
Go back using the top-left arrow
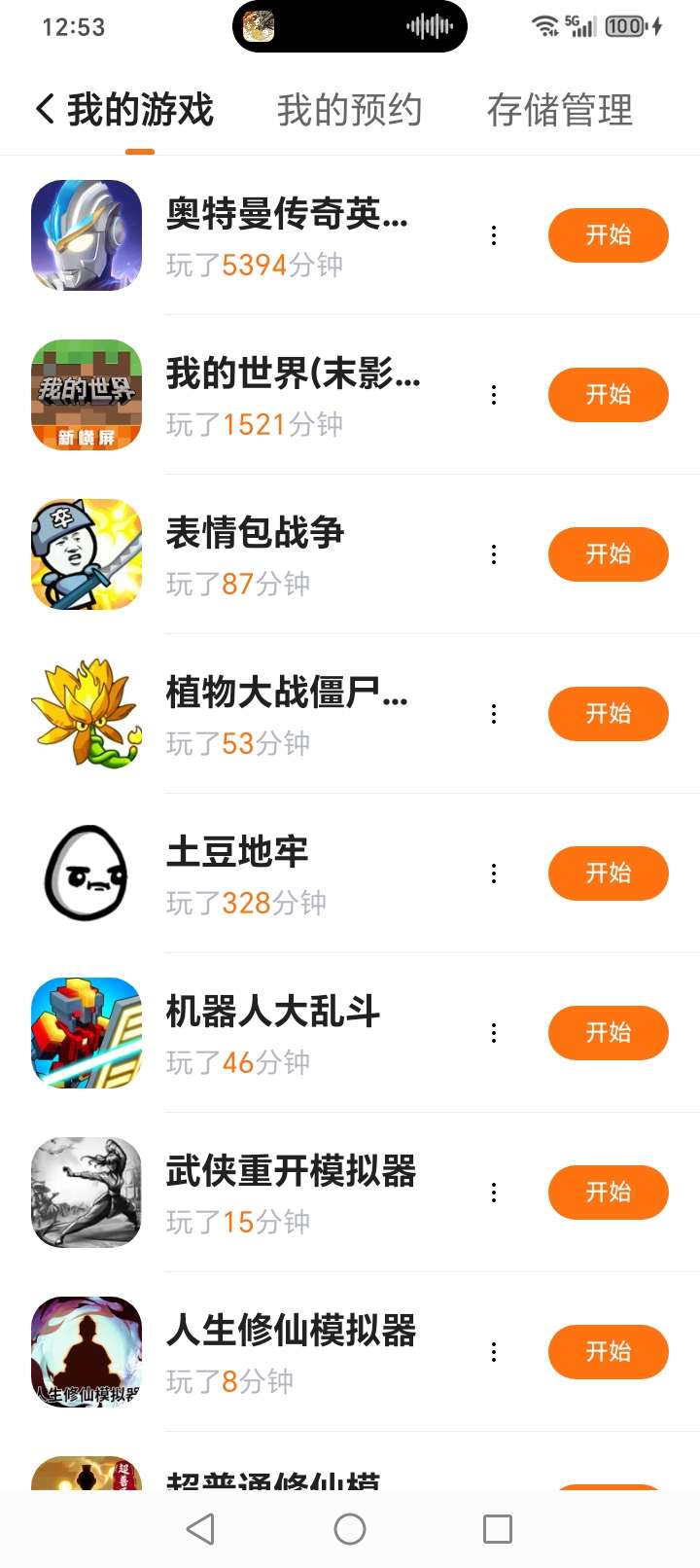click(45, 109)
